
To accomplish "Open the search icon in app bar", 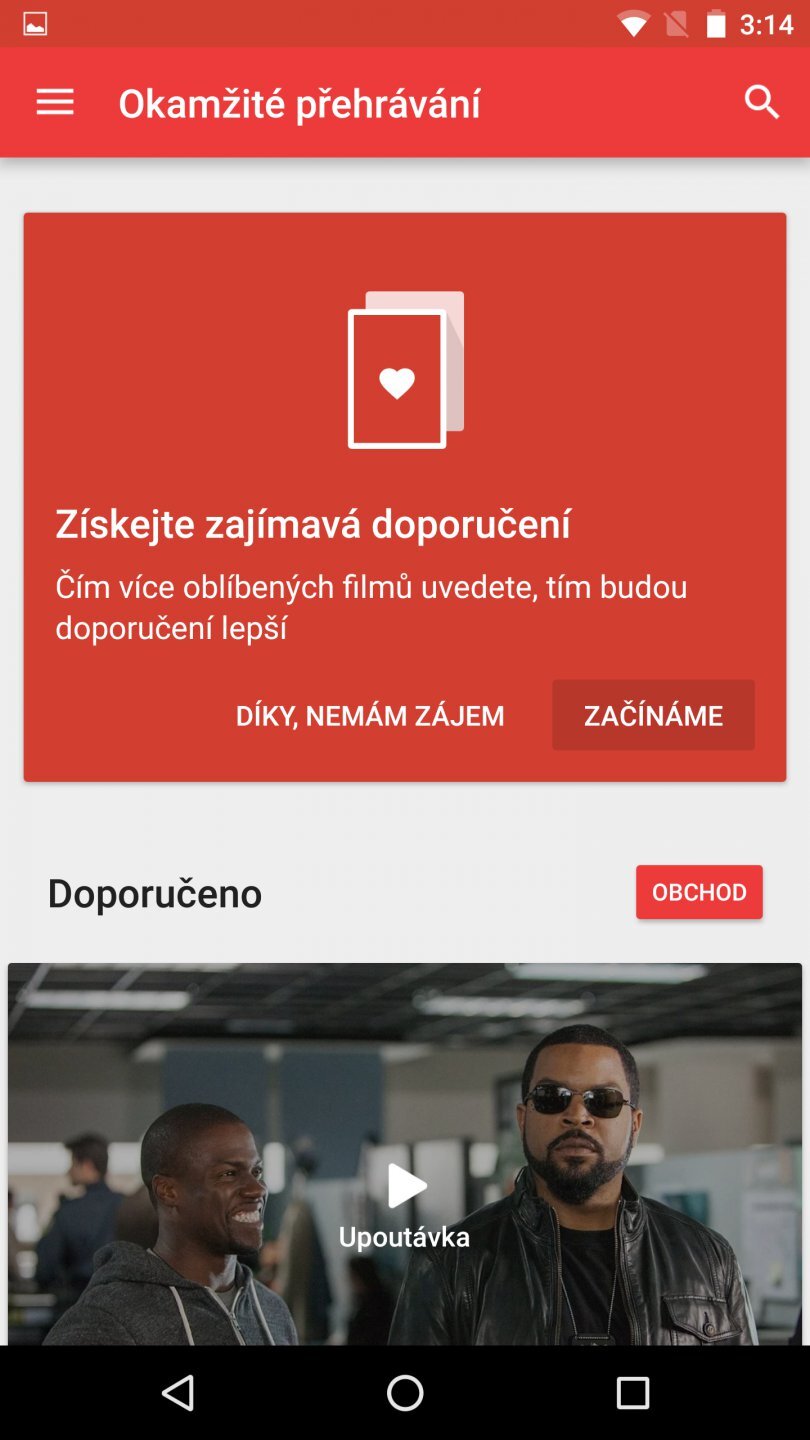I will point(761,102).
